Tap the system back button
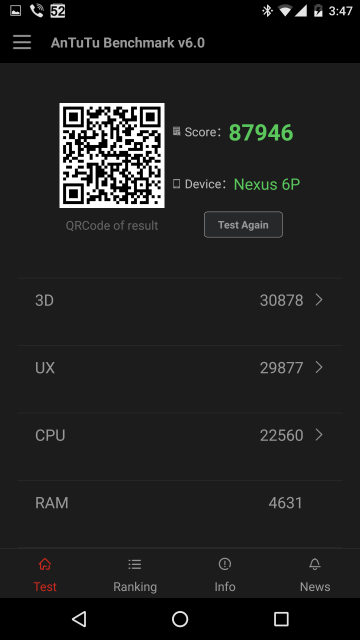Image resolution: width=360 pixels, height=640 pixels. [79, 619]
